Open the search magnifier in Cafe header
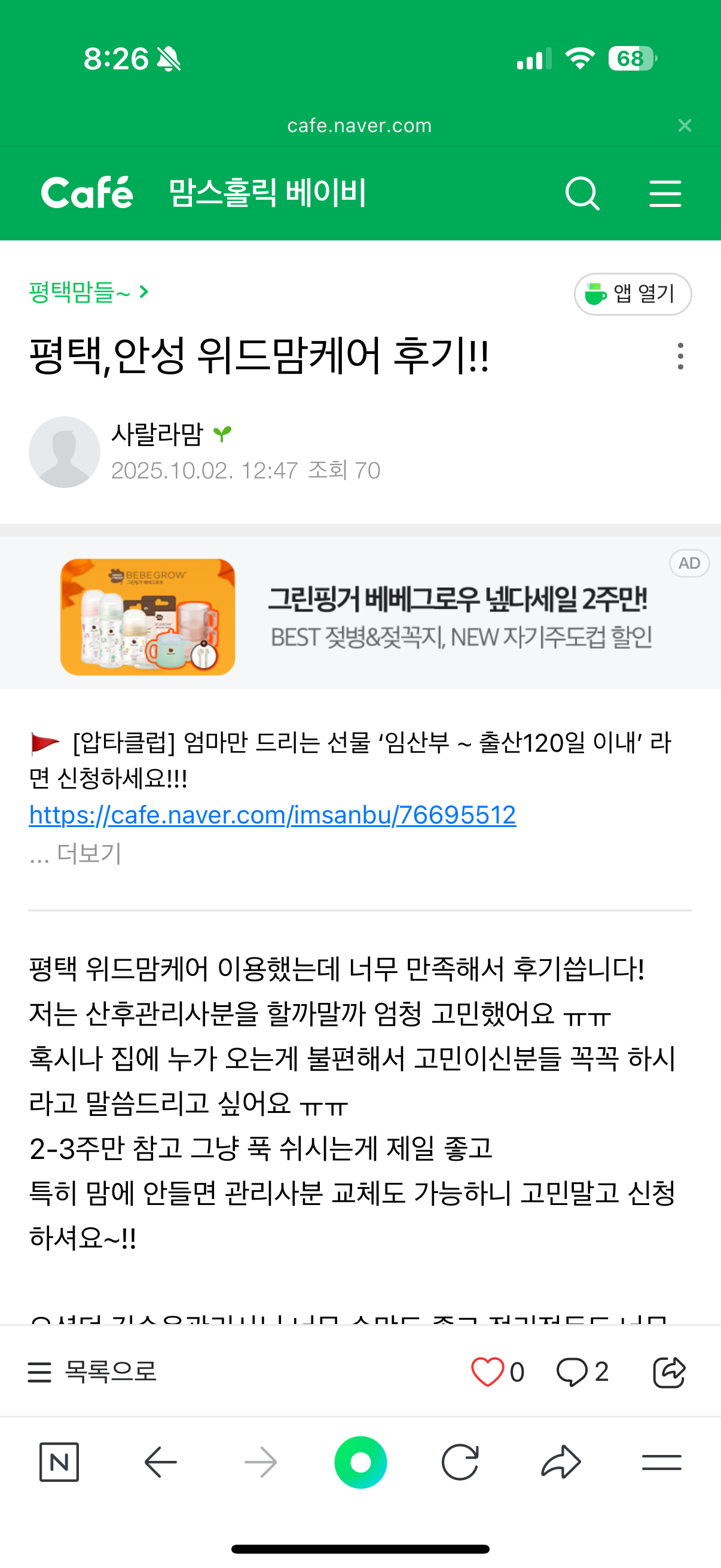This screenshot has height=1568, width=721. click(x=582, y=194)
